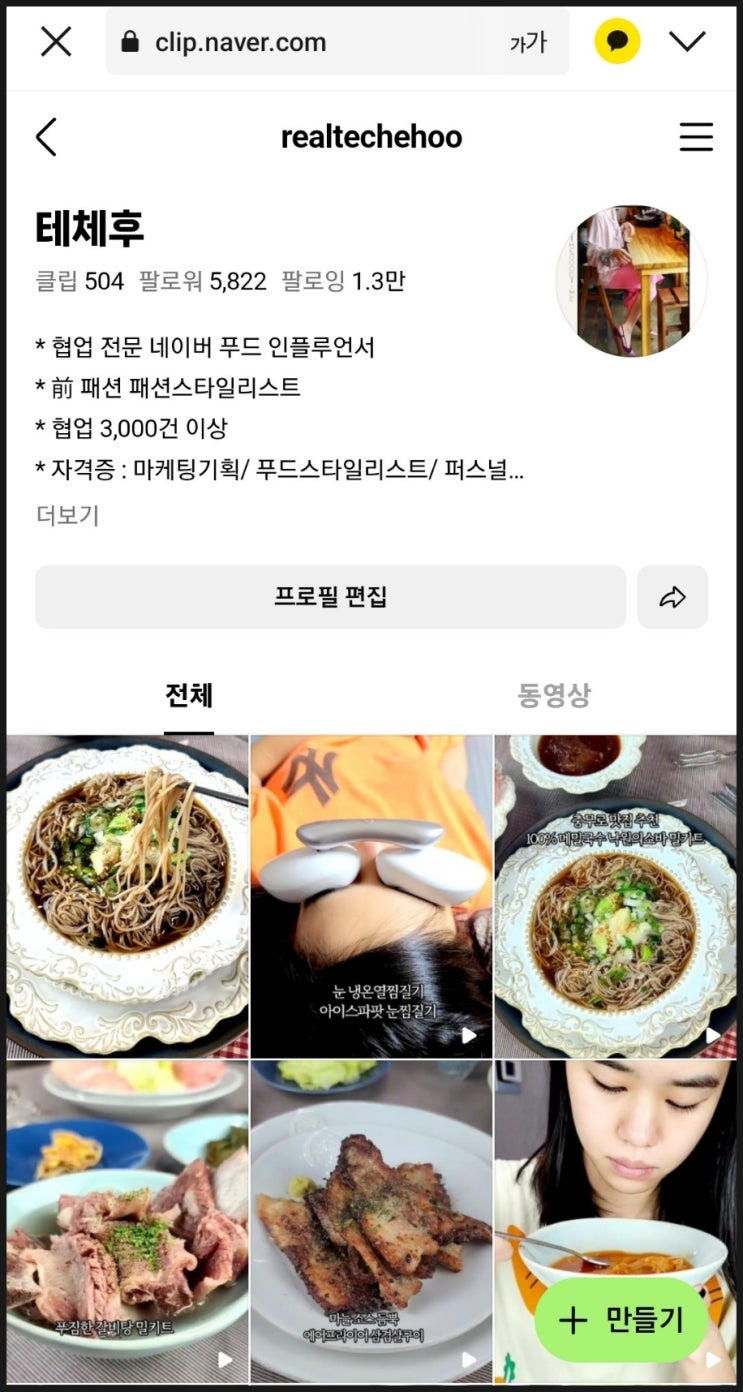Tap the yellow KakaoTalk share icon
Viewport: 743px width, 1392px height.
[x=617, y=42]
